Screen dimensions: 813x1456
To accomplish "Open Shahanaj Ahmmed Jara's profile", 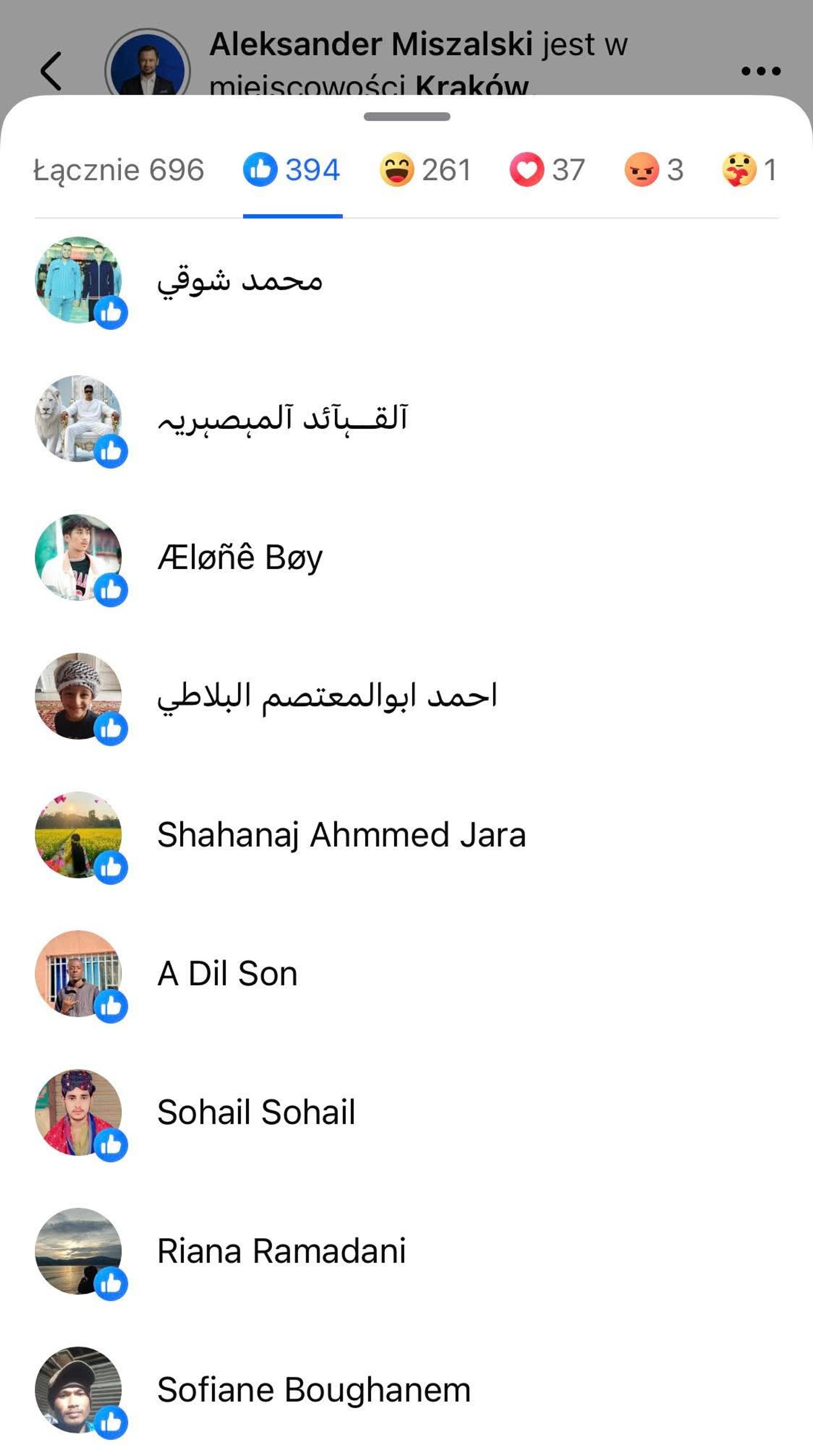I will [342, 834].
